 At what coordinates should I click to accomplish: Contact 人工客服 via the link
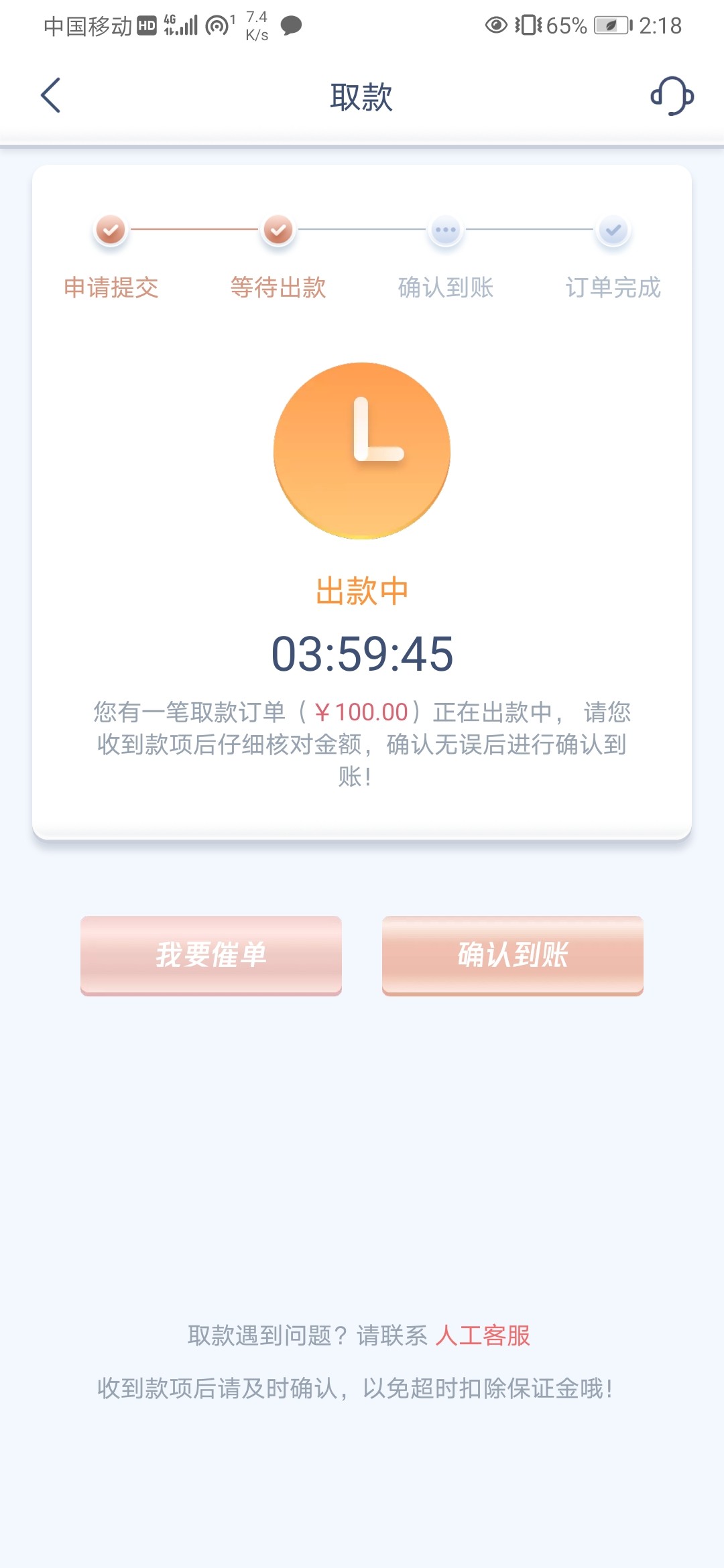point(483,1335)
